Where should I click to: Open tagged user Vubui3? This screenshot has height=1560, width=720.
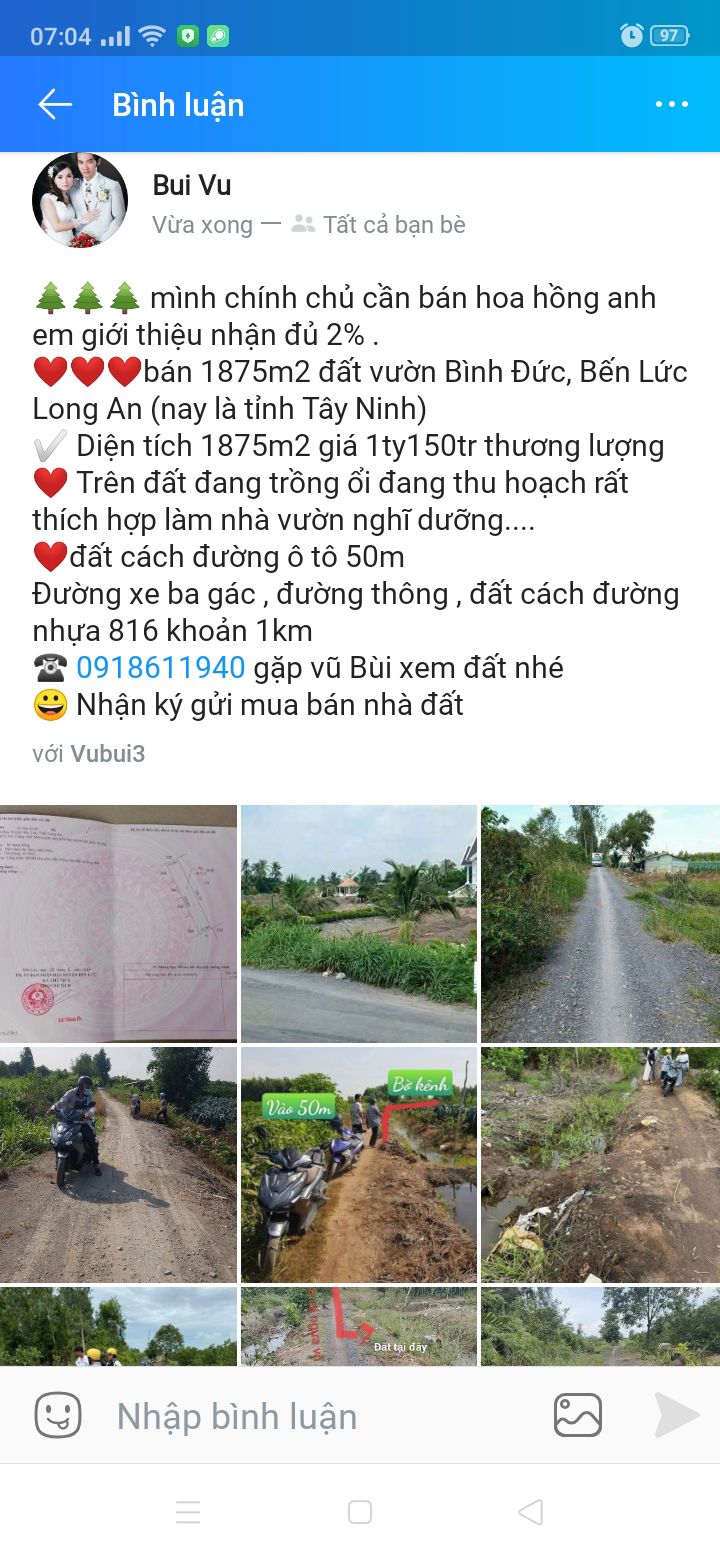pos(107,754)
